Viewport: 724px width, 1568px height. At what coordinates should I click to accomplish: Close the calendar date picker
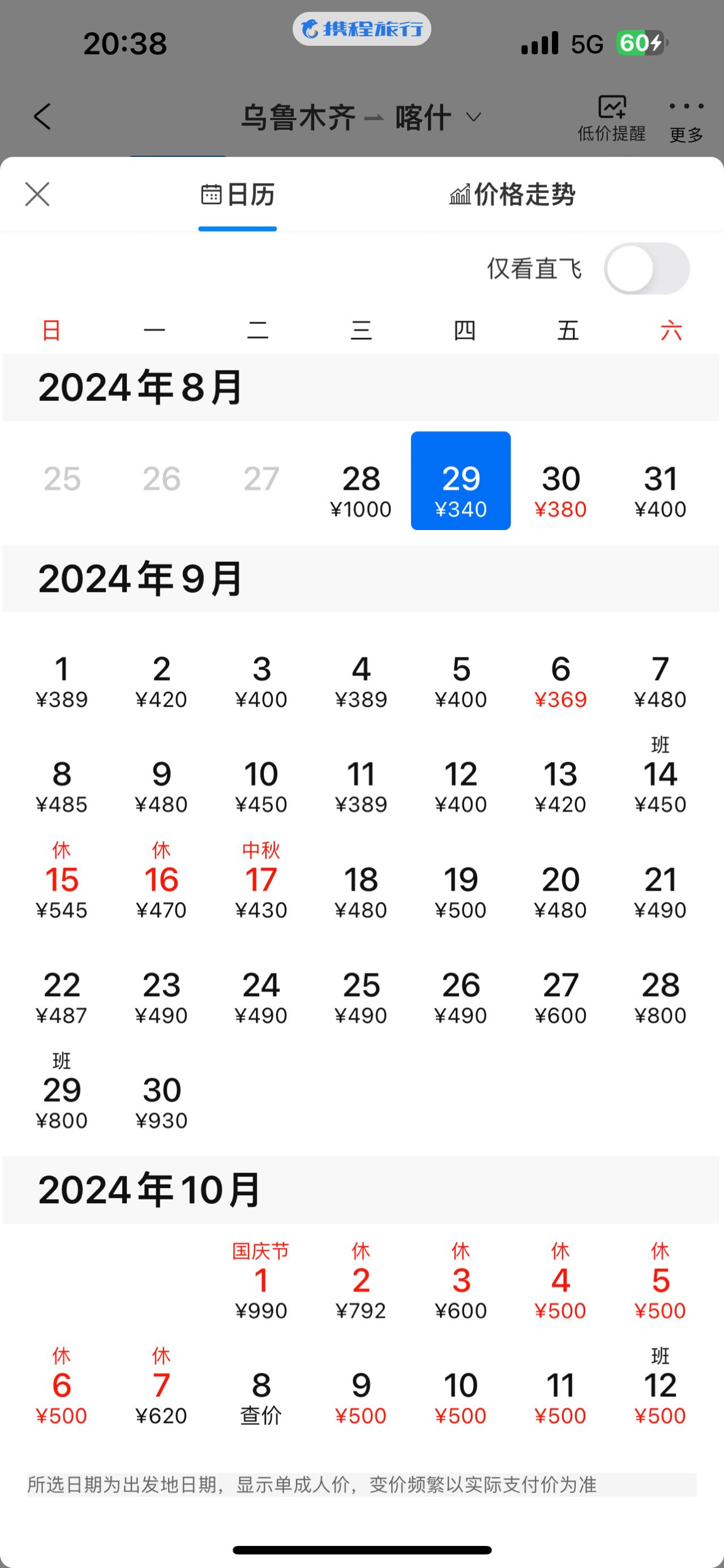pos(37,194)
